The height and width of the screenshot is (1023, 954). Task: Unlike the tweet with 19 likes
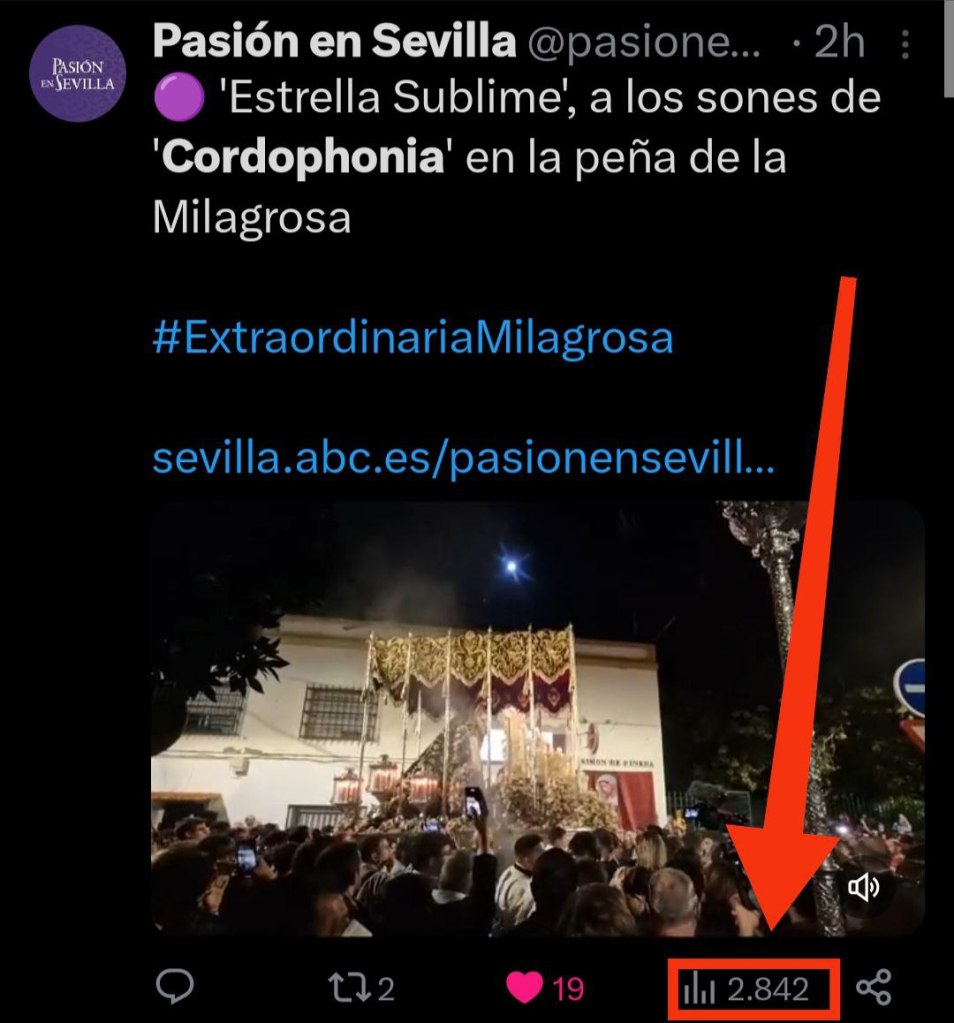point(524,989)
